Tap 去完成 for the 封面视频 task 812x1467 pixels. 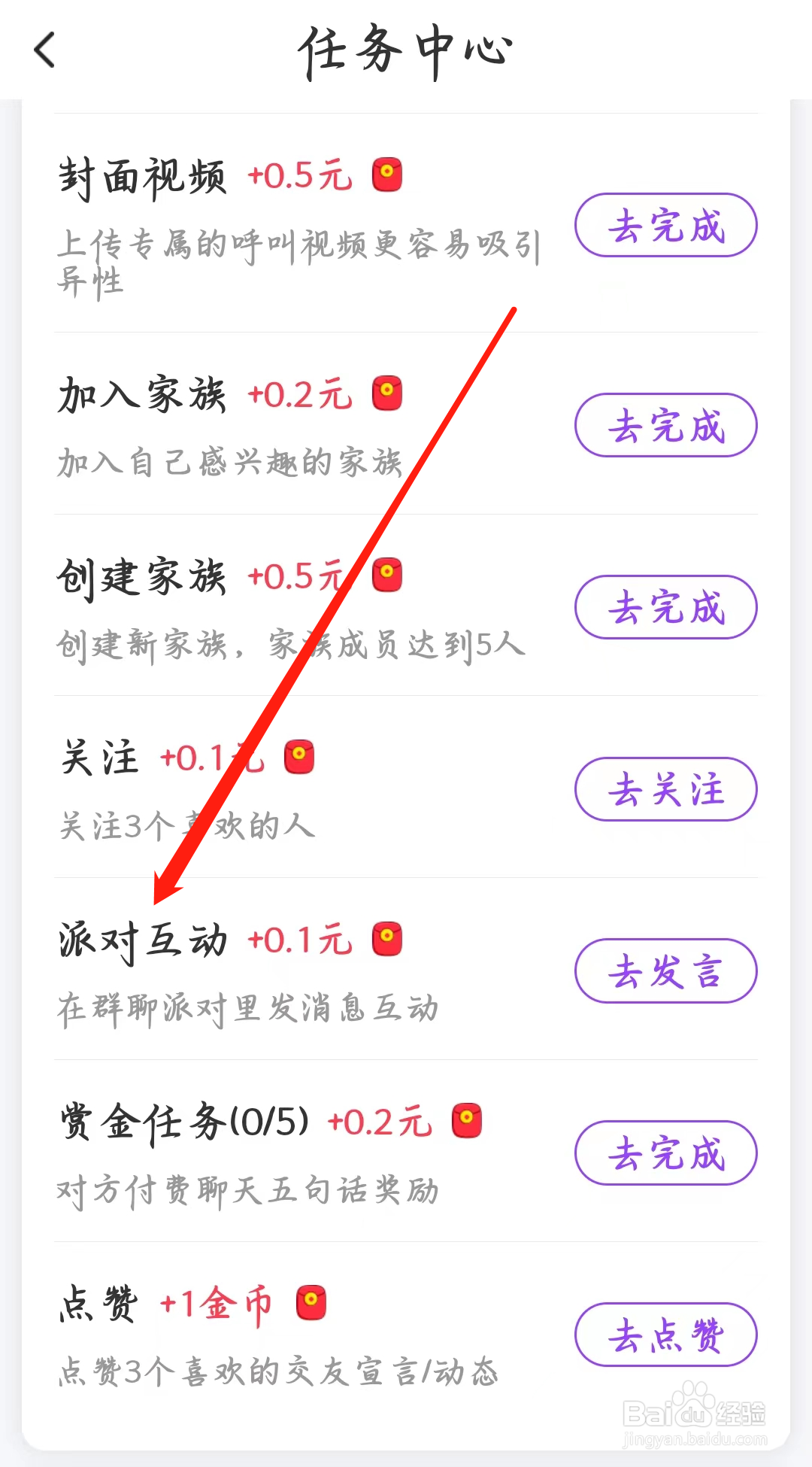click(x=665, y=226)
